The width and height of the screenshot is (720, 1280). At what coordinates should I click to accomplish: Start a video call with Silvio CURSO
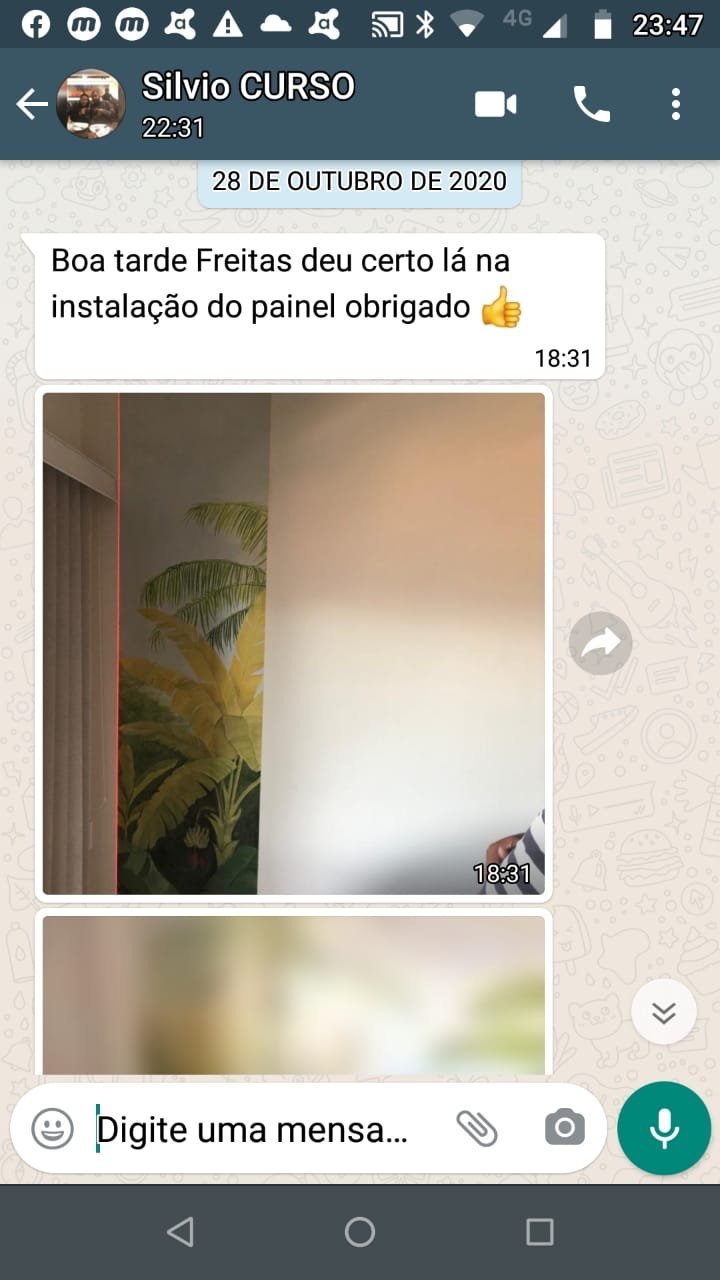tap(495, 103)
